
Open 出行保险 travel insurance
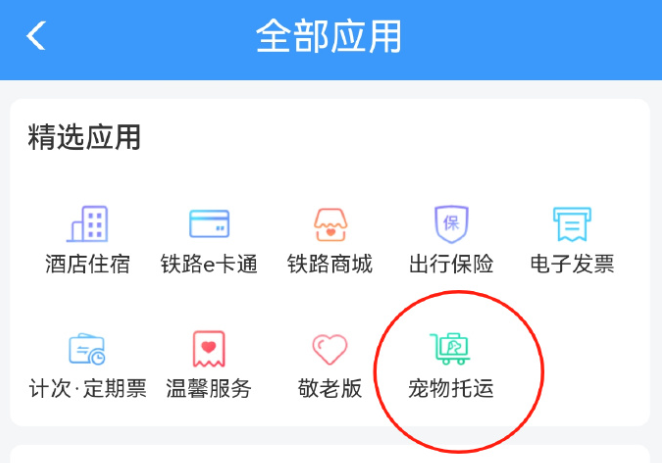(451, 238)
